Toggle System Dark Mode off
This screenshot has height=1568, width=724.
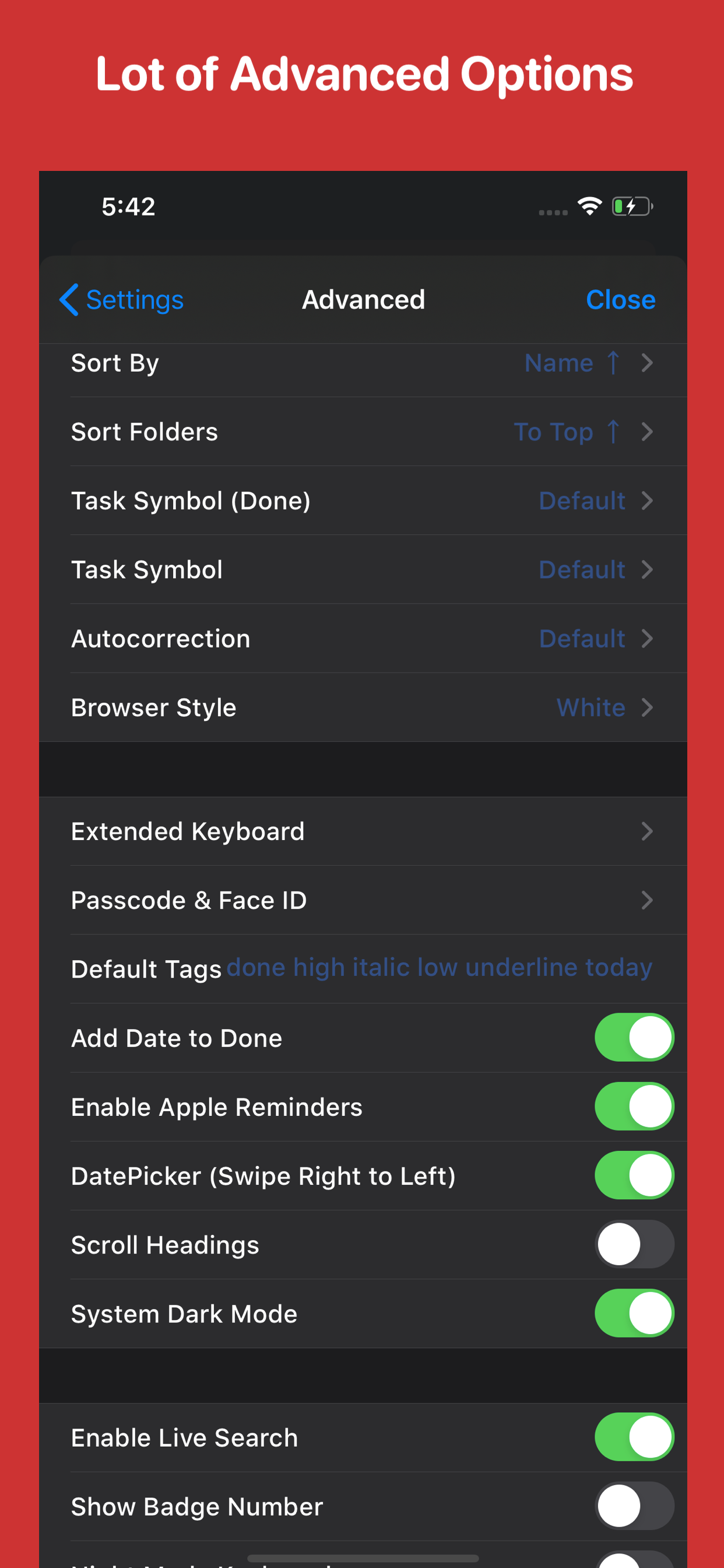[634, 1314]
